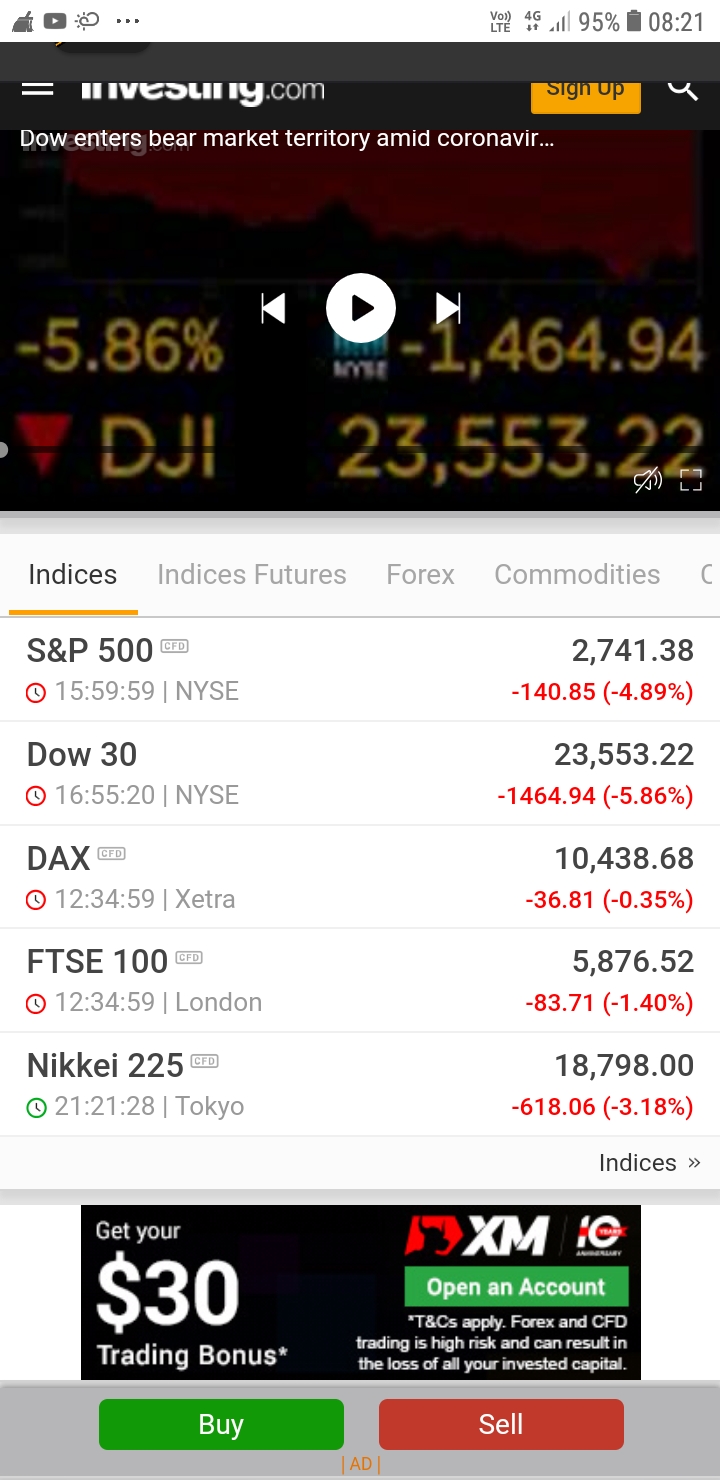Tap the red Sell button
This screenshot has height=1480, width=720.
point(501,1424)
